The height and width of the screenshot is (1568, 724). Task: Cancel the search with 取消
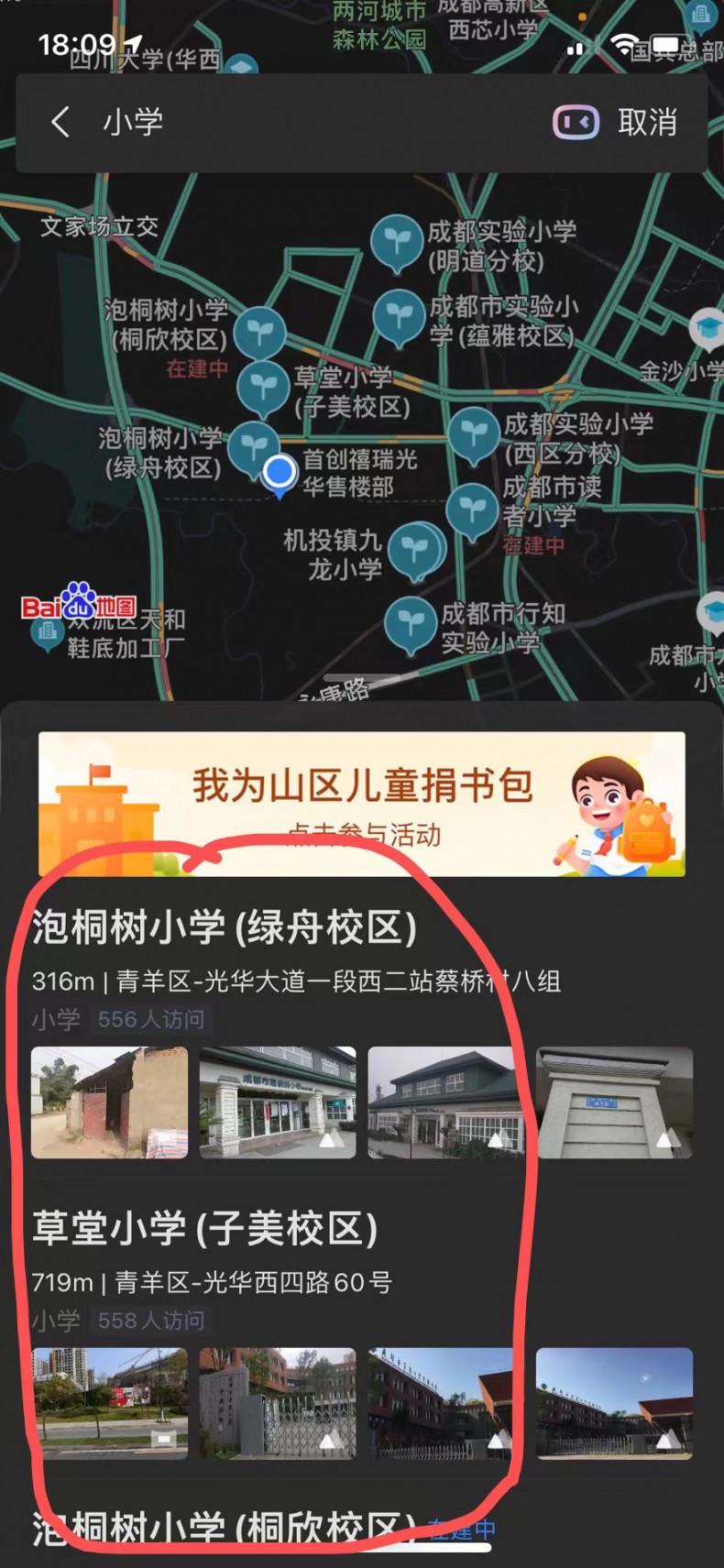pos(647,122)
